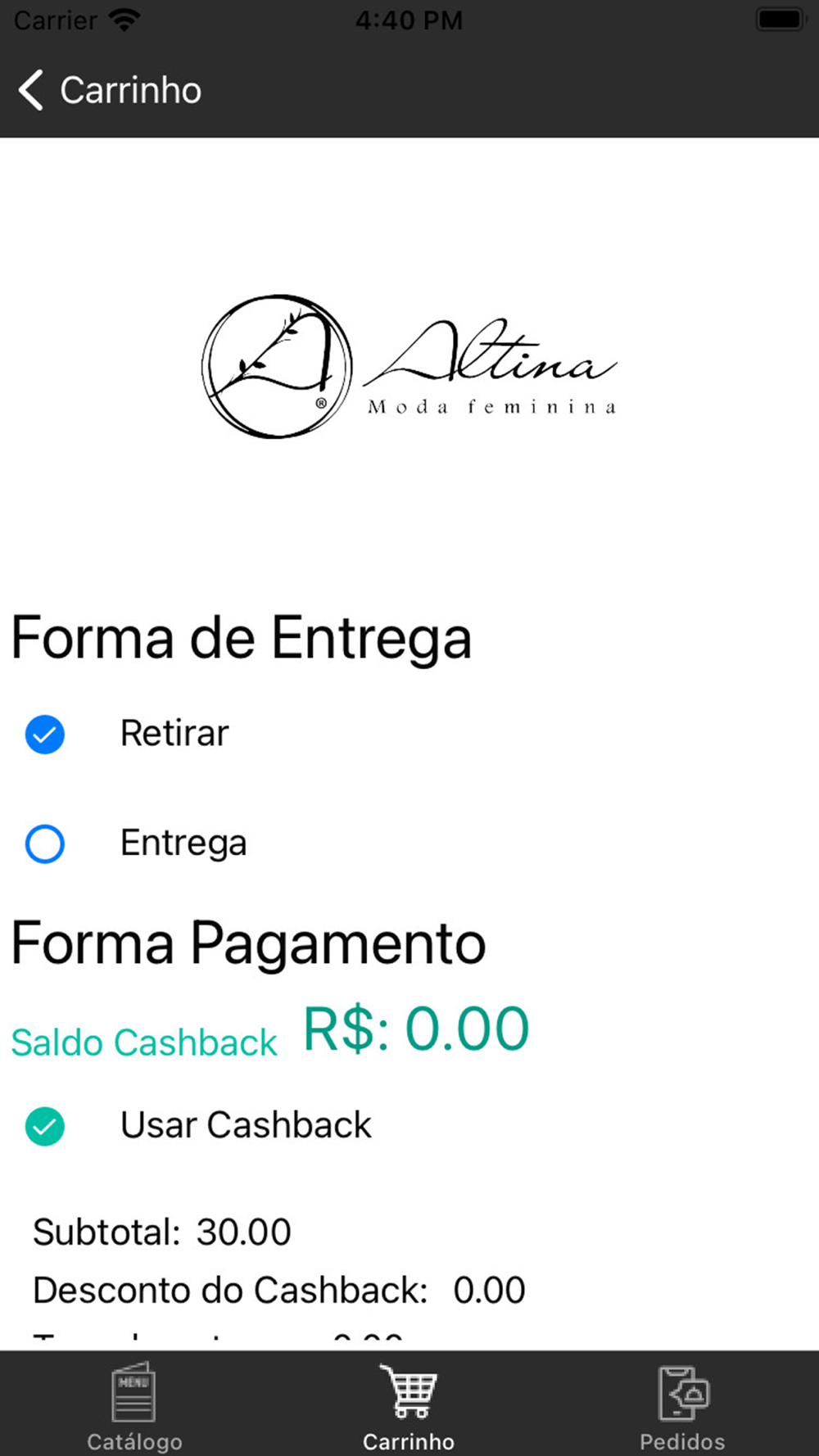This screenshot has height=1456, width=819.
Task: Select the Retirar pickup option
Action: (45, 734)
